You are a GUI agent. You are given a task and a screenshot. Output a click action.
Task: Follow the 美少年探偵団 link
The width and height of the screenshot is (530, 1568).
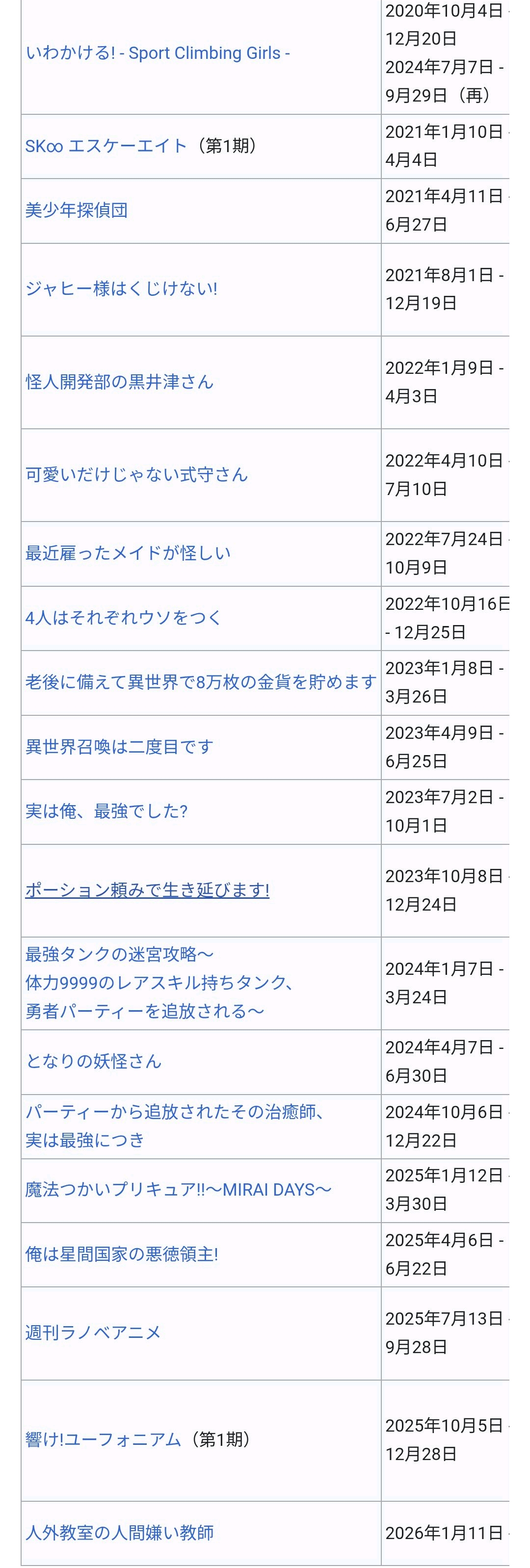(x=76, y=210)
